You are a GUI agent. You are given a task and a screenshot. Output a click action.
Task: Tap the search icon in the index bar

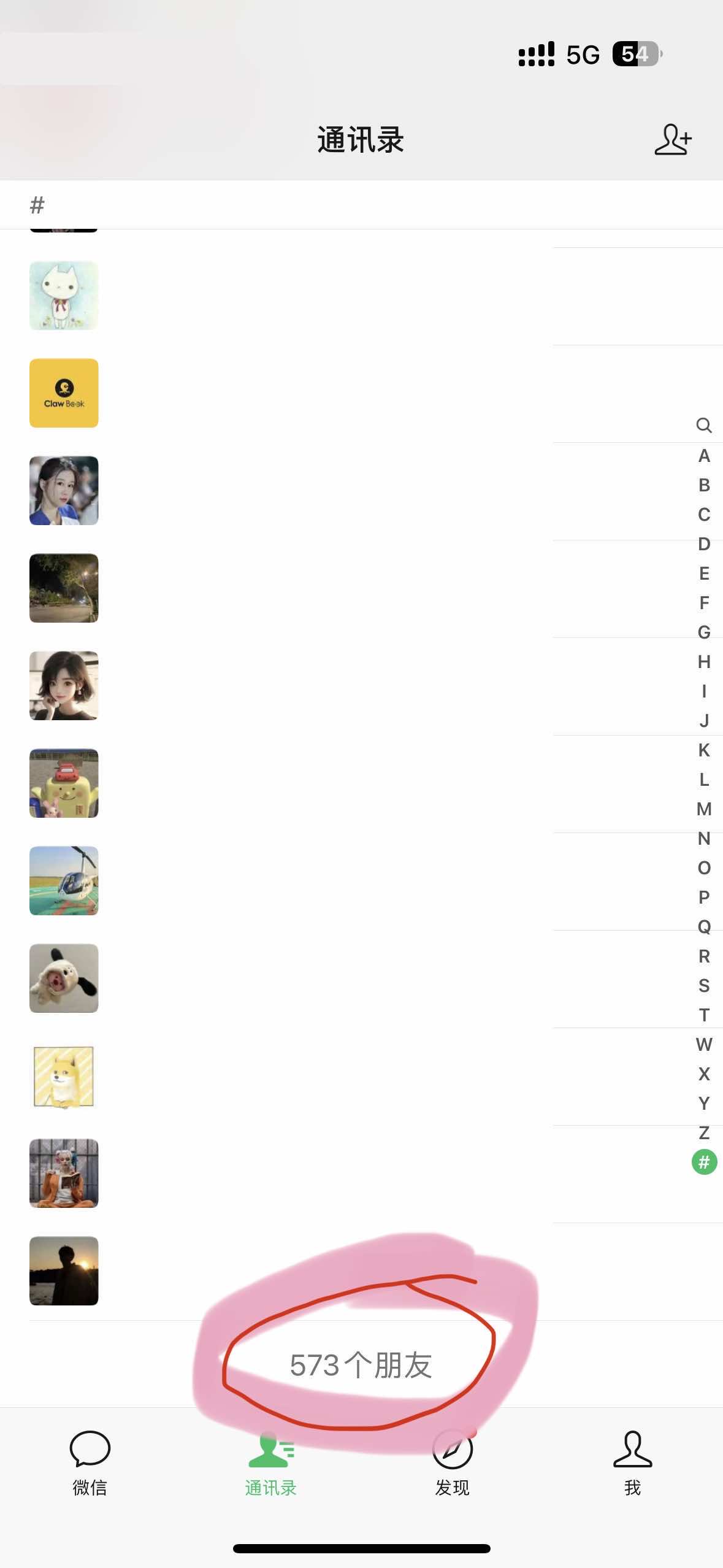[x=704, y=425]
